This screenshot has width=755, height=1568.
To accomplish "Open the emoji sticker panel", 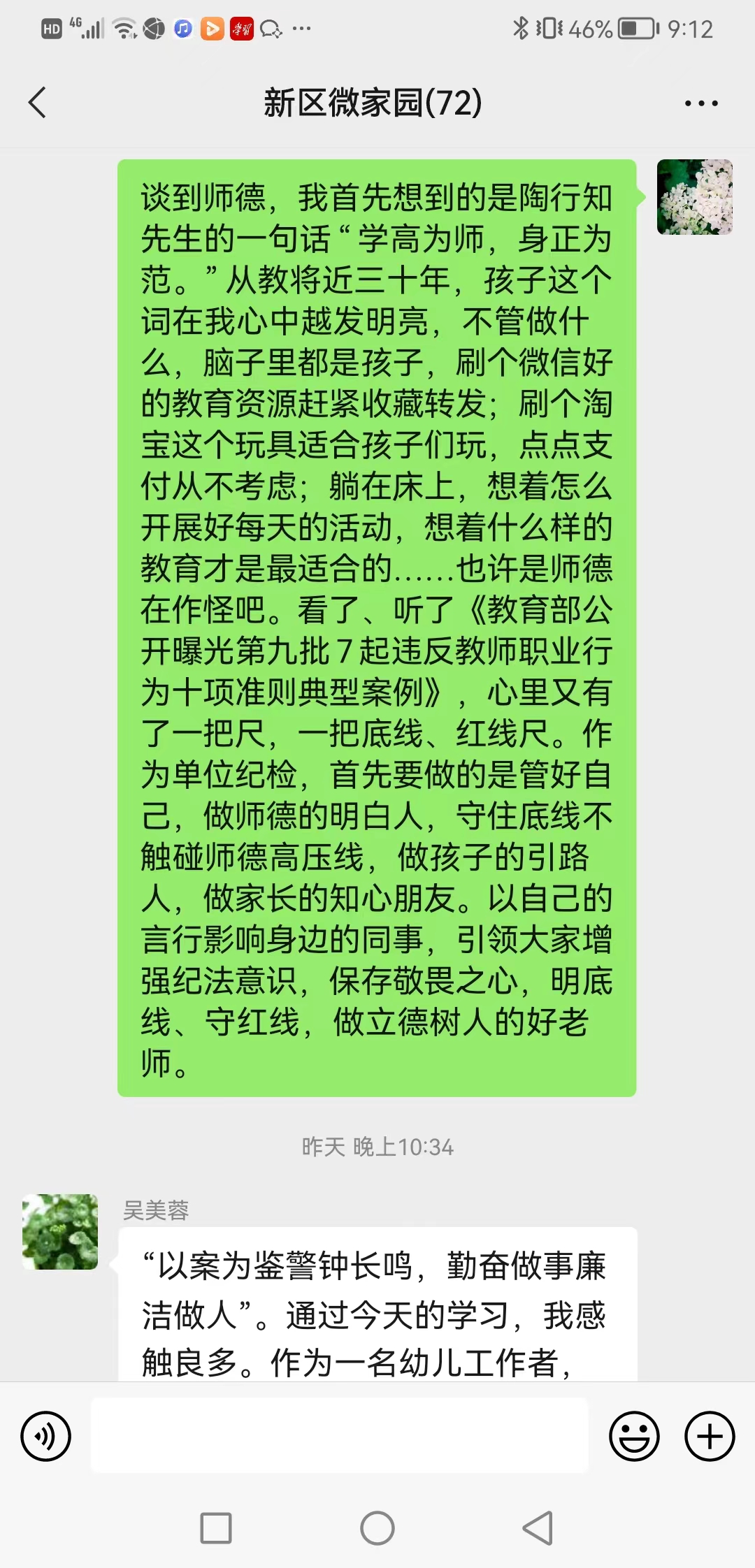I will tap(634, 1437).
